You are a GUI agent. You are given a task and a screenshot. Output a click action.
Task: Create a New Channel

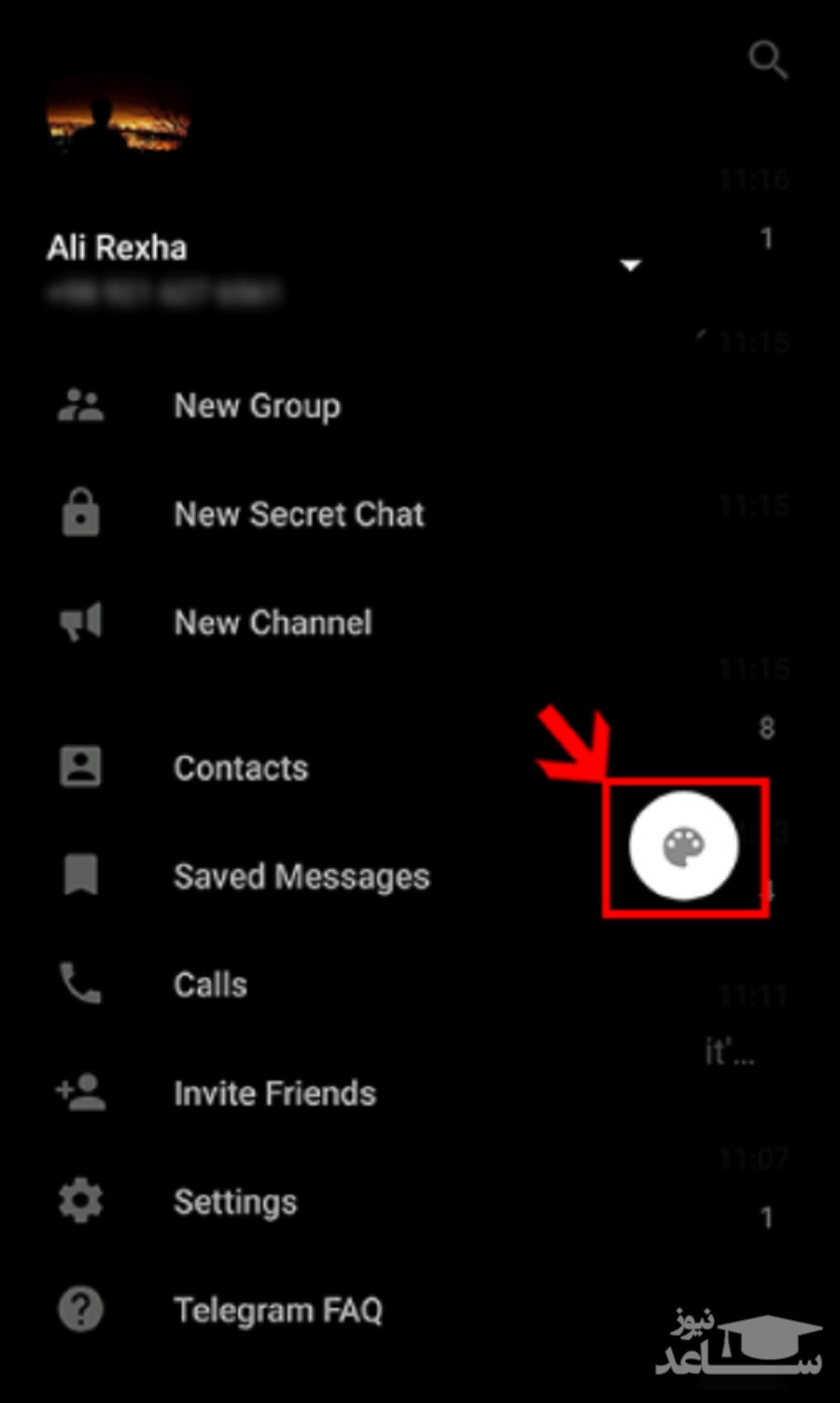pos(273,623)
